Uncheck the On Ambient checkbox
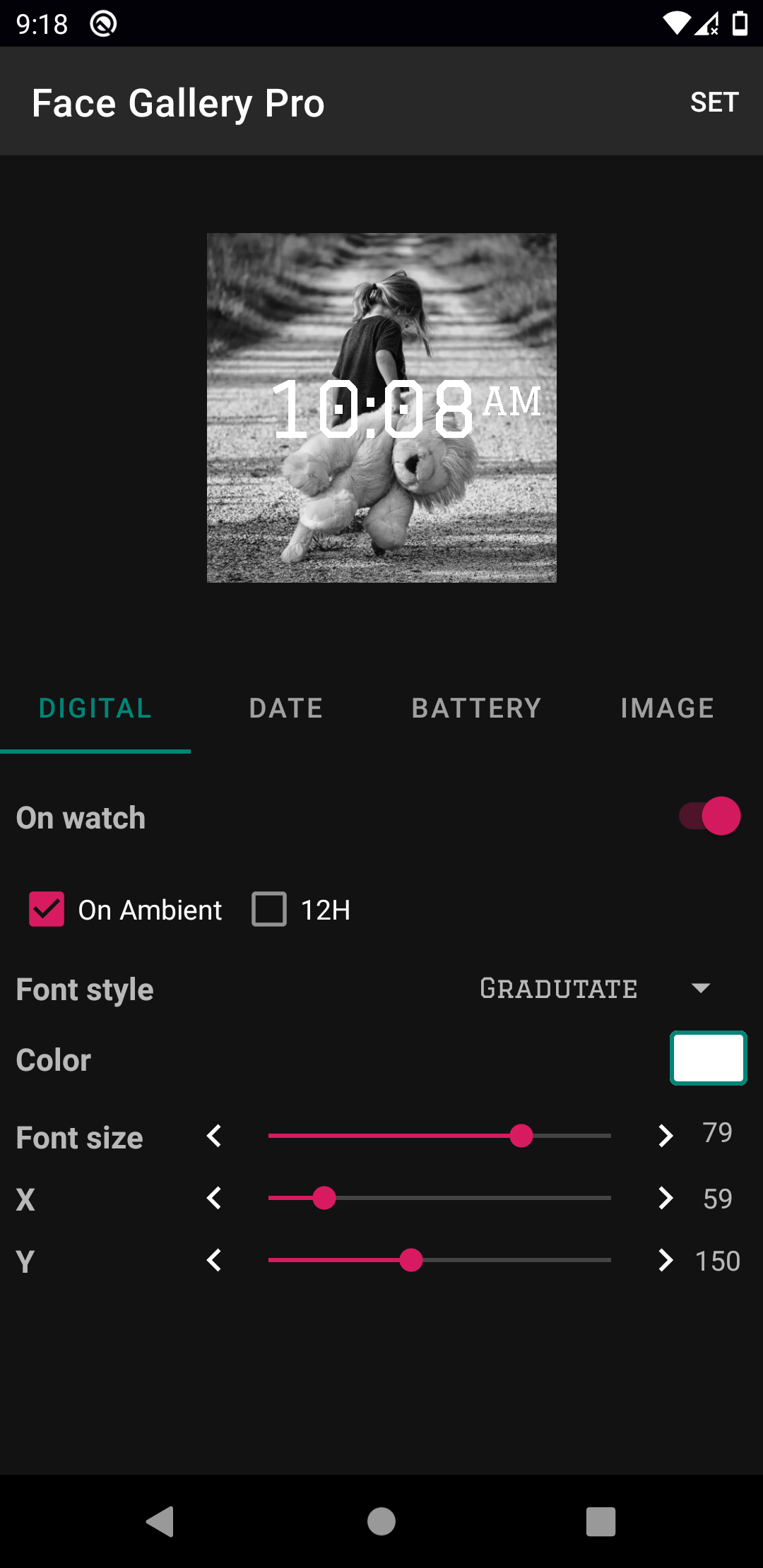The image size is (763, 1568). 47,909
